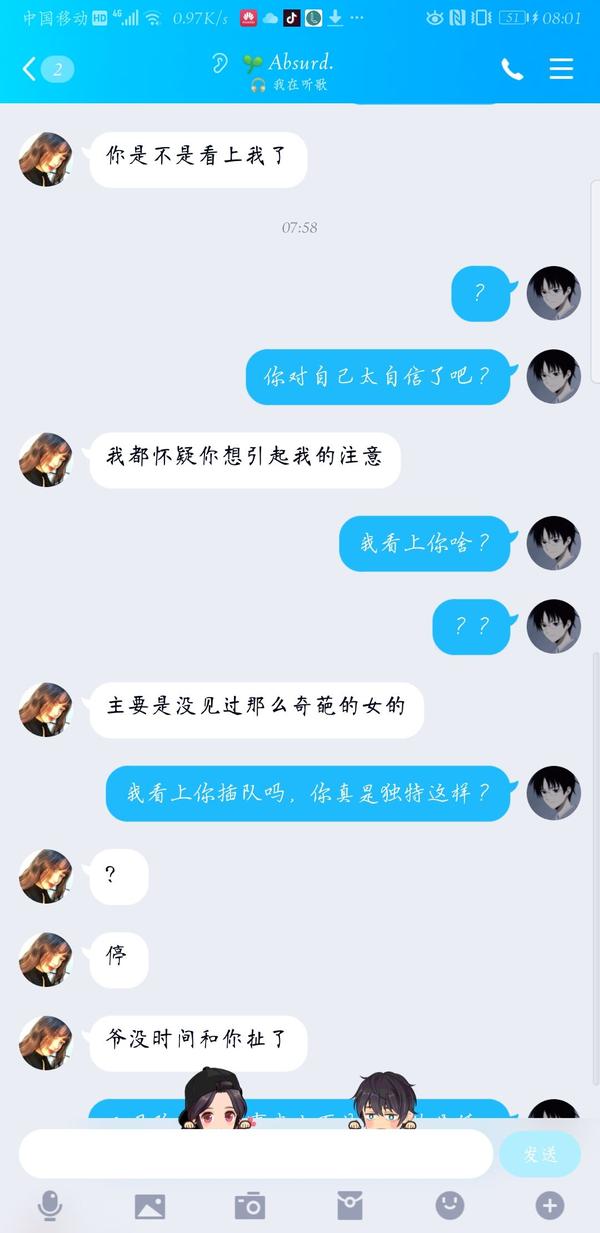The width and height of the screenshot is (600, 1233).
Task: Expand more options with the plus icon
Action: (x=549, y=1205)
